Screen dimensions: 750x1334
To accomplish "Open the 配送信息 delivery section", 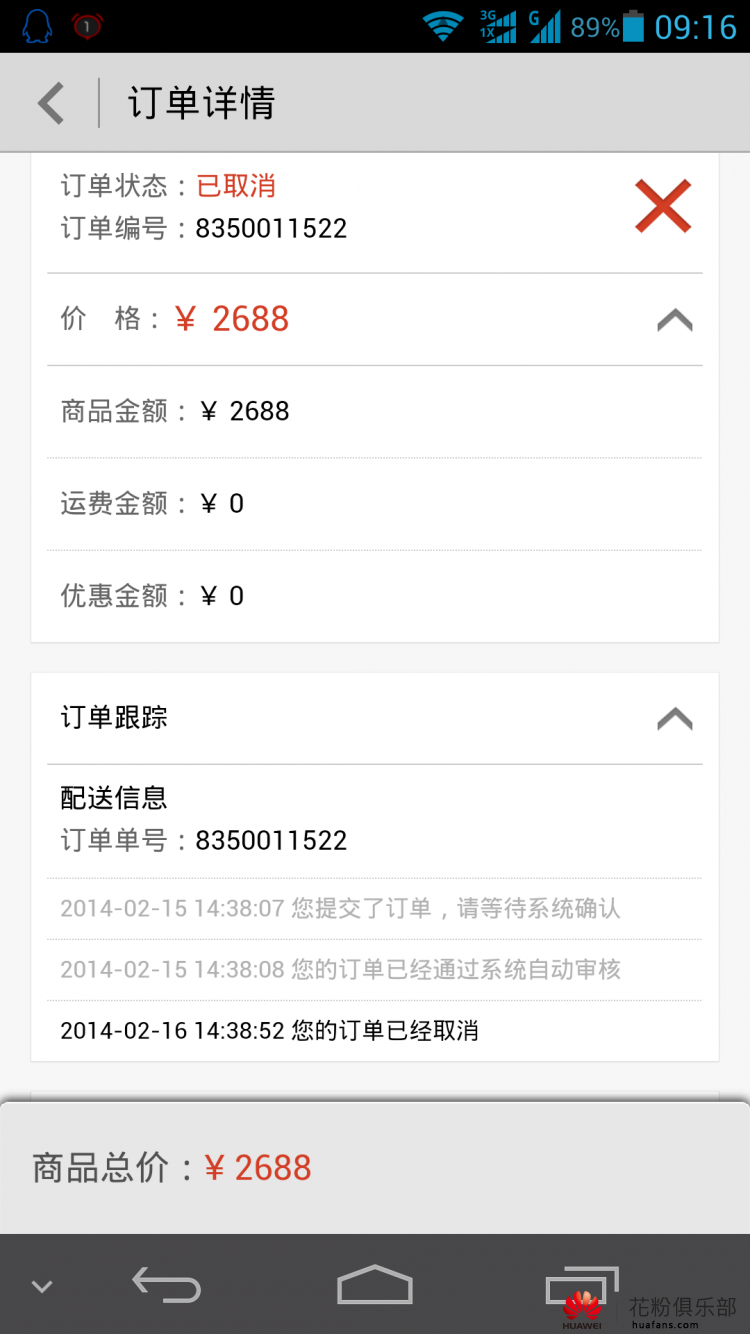I will [112, 798].
